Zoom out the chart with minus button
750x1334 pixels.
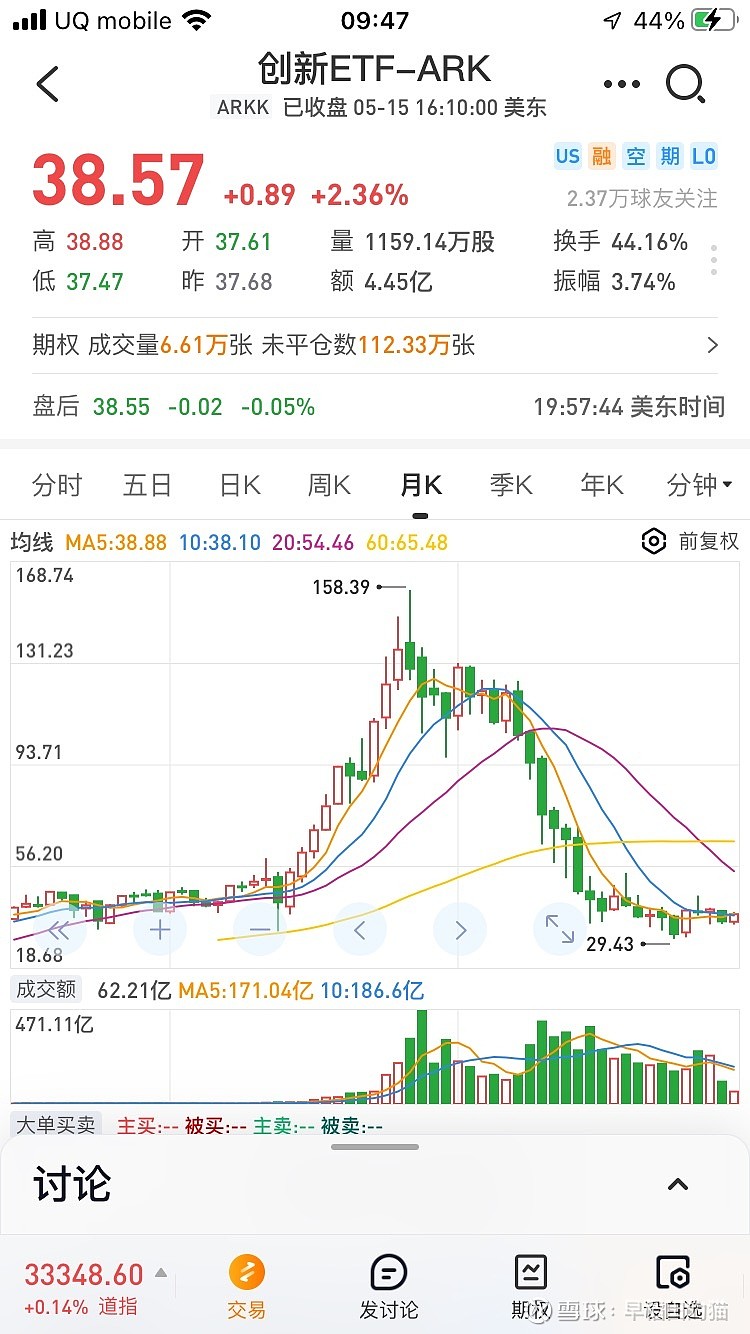click(260, 930)
